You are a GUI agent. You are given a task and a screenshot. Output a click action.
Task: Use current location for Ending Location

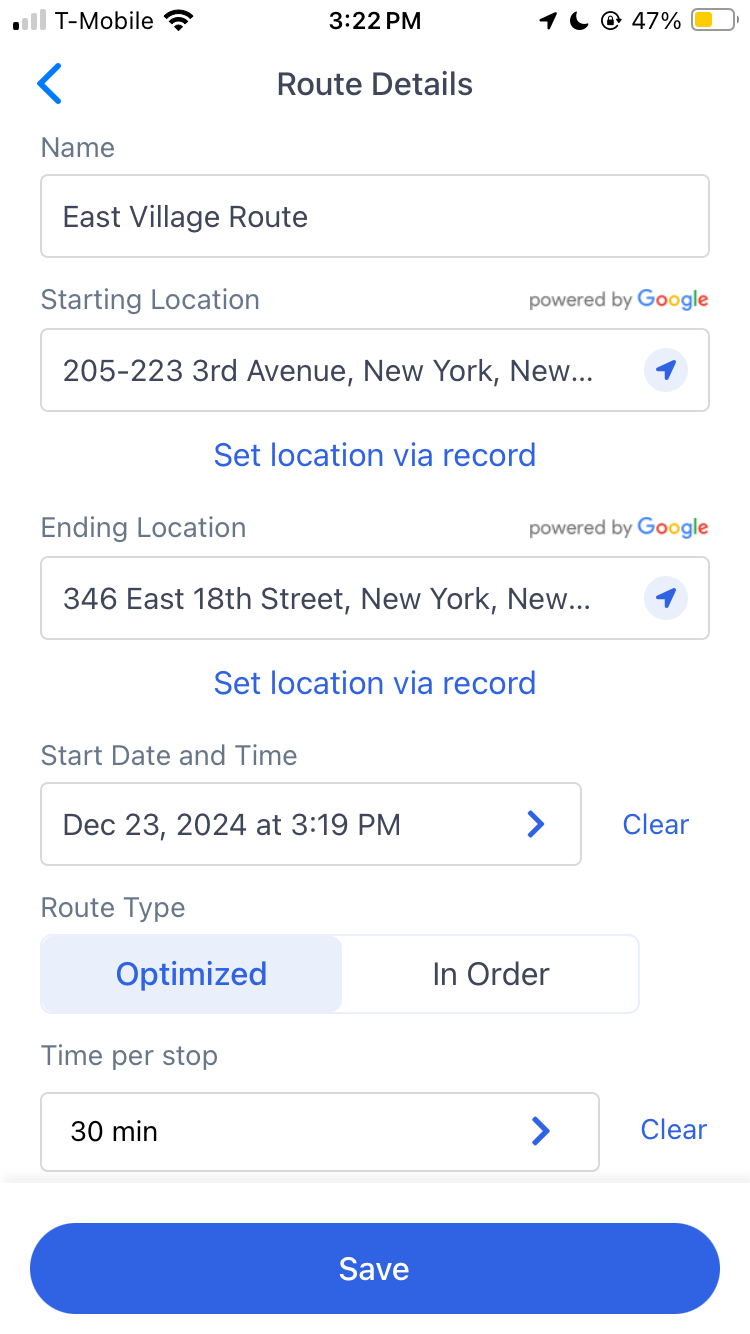pyautogui.click(x=665, y=599)
